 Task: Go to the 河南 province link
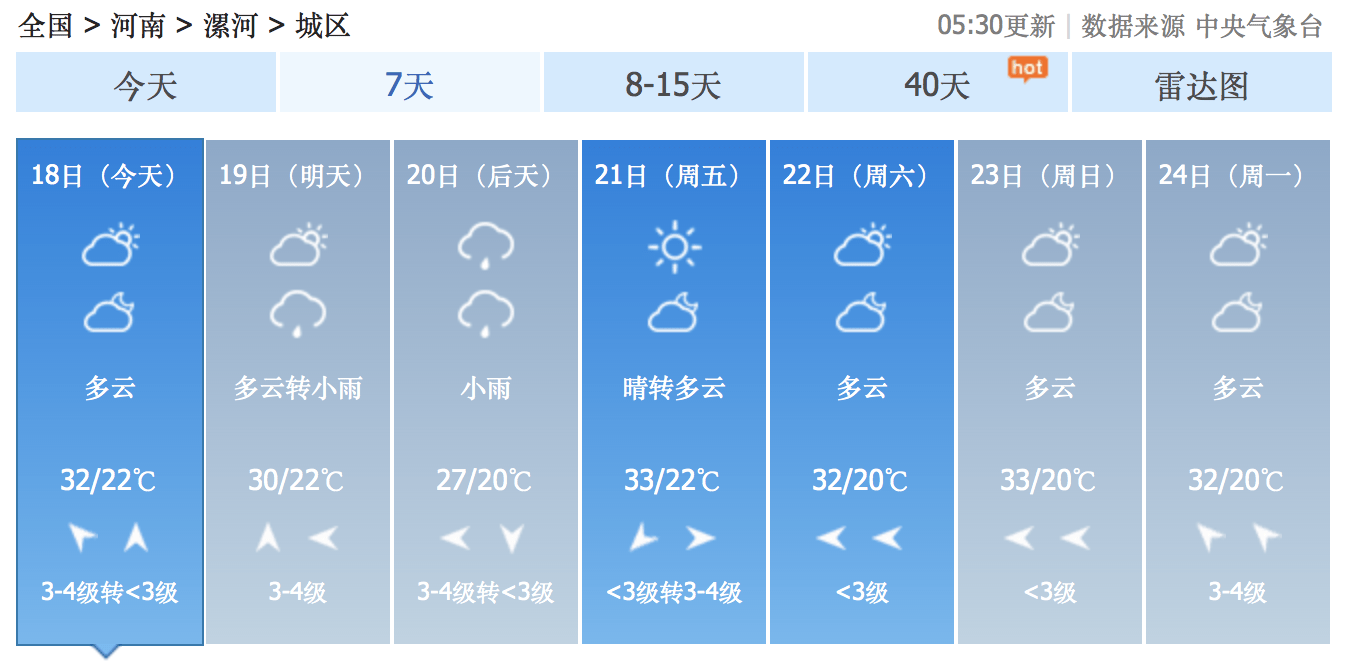138,26
